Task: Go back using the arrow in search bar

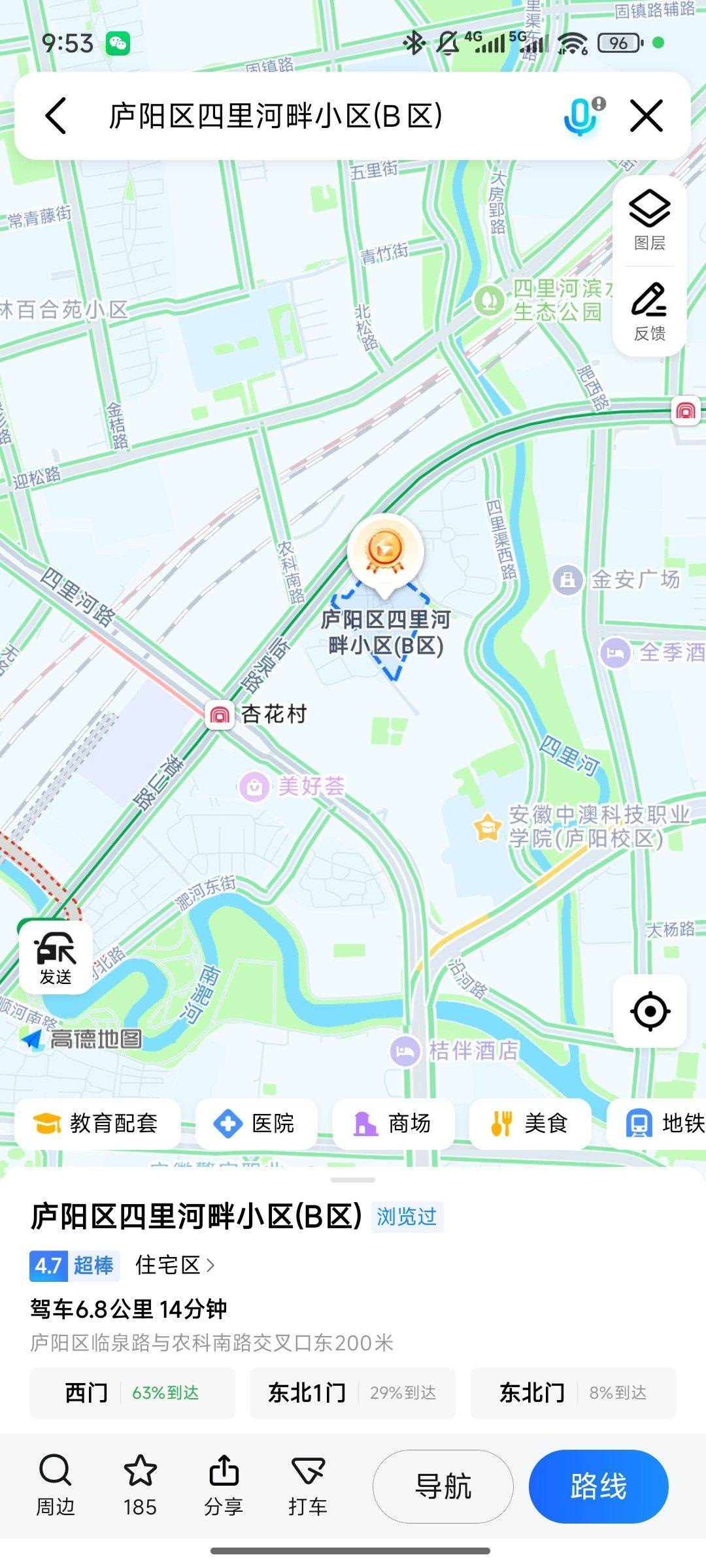Action: [x=56, y=116]
